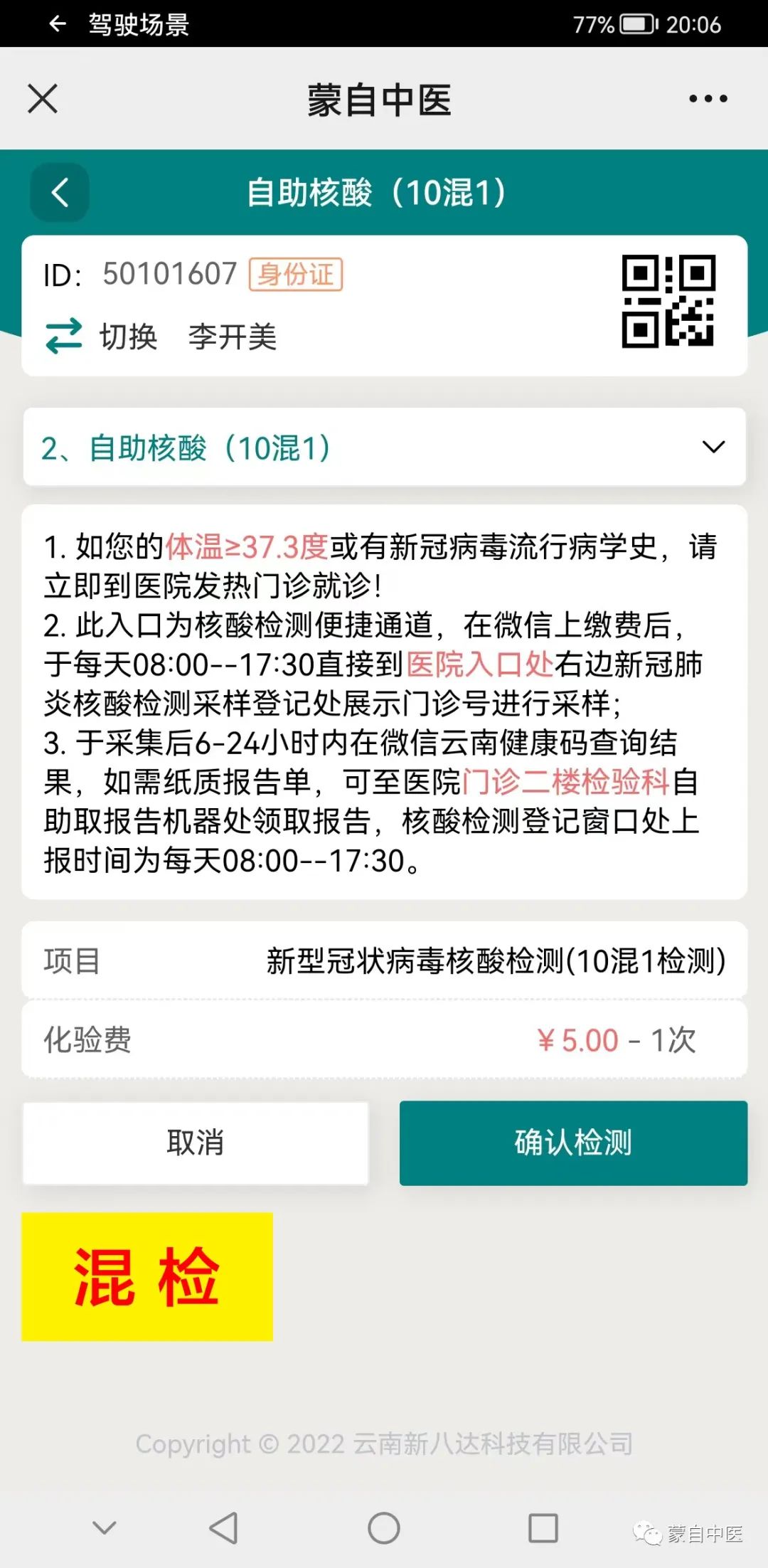Expand the 项目 row details
The width and height of the screenshot is (768, 1568).
[x=384, y=961]
